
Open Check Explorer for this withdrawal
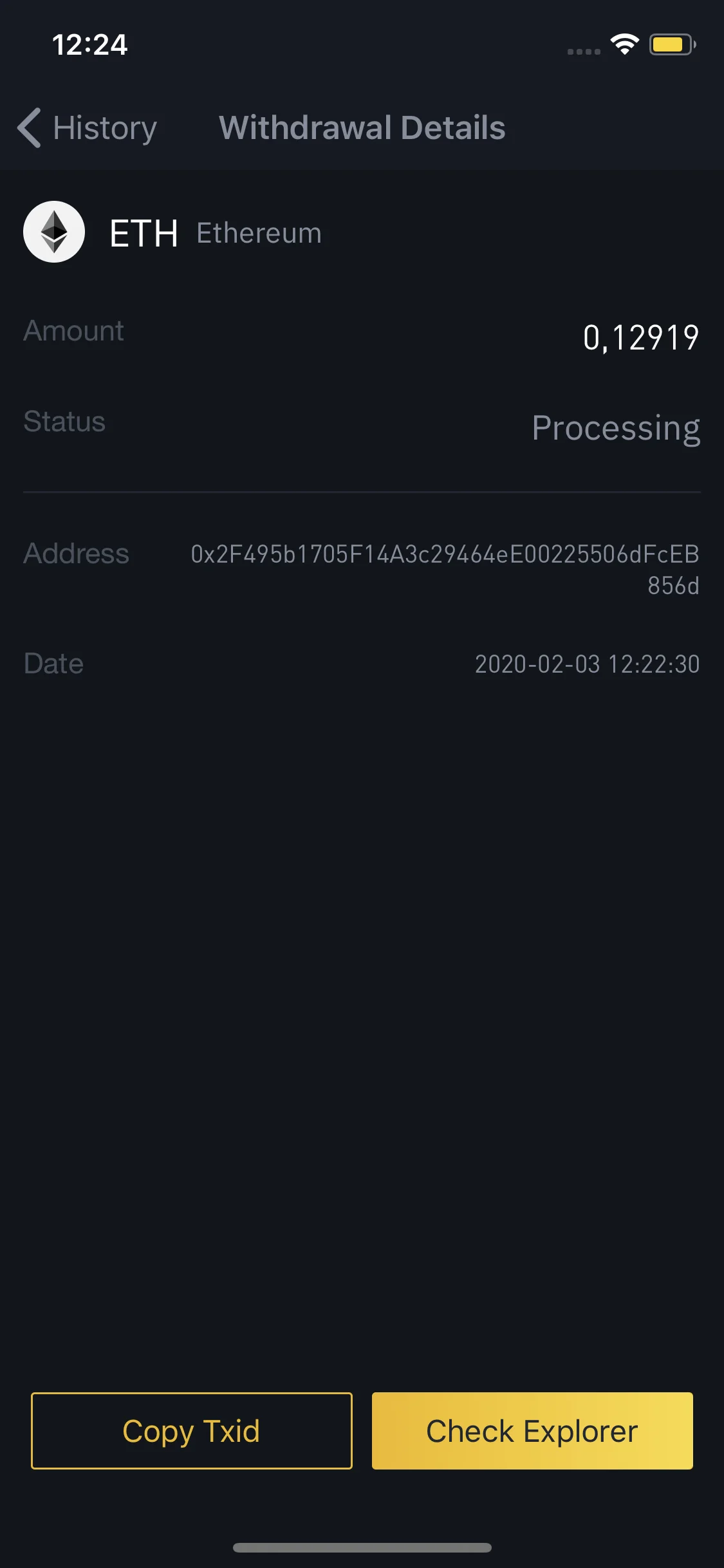pos(532,1431)
